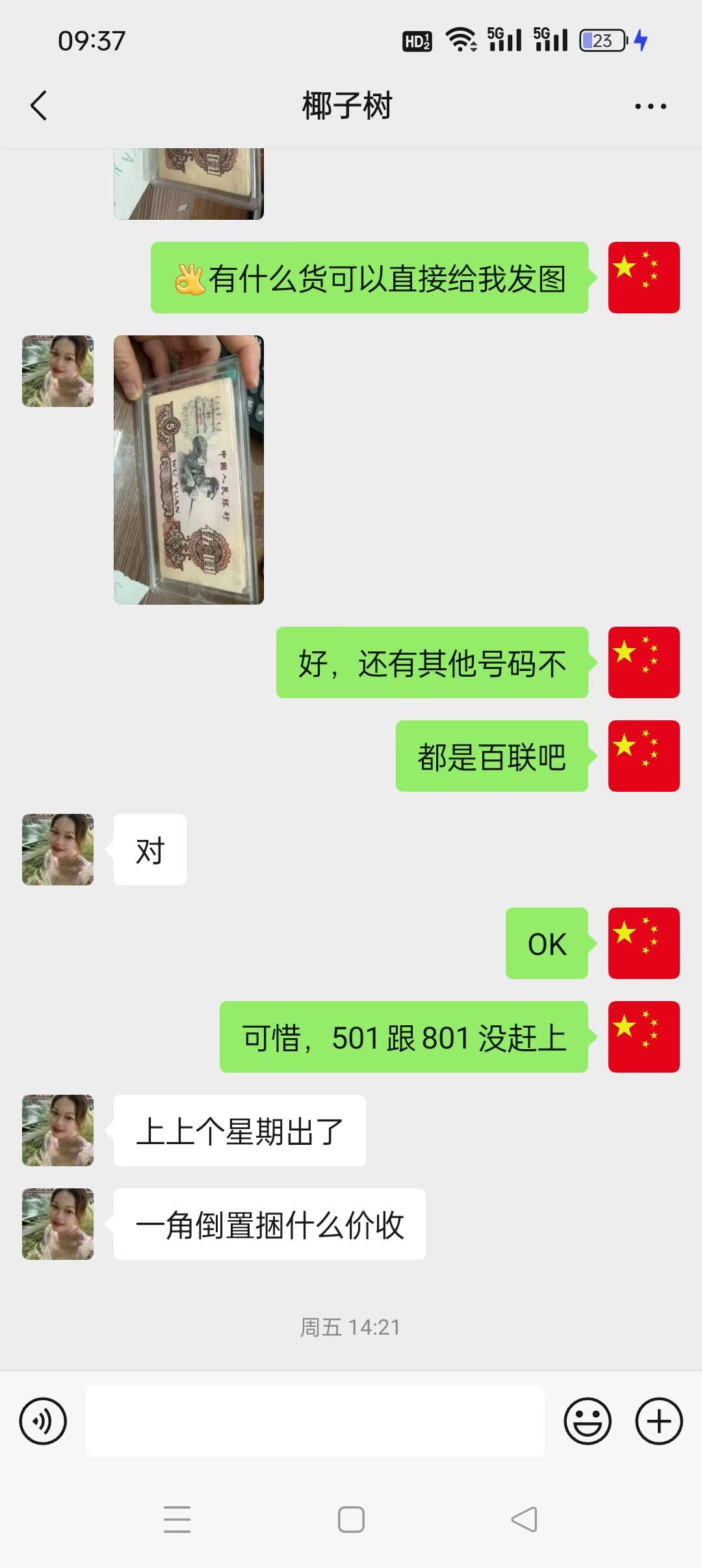Viewport: 702px width, 1568px height.
Task: Go back from the 椰子树 chat
Action: 39,105
